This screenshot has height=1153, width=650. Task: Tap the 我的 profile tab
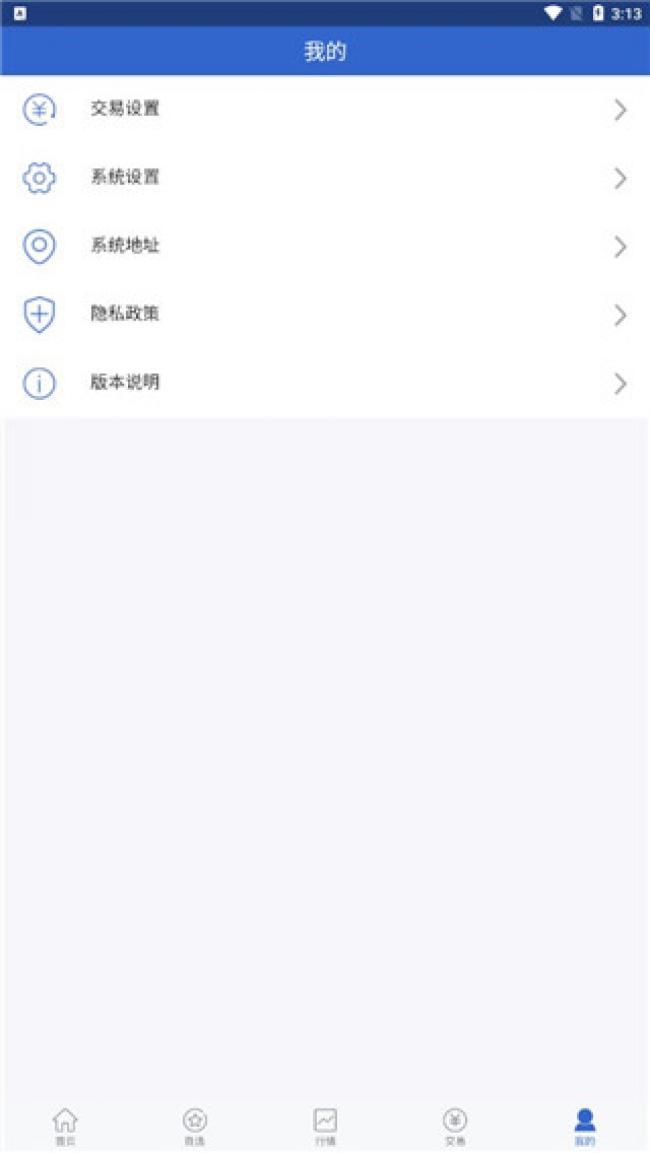click(x=585, y=1127)
